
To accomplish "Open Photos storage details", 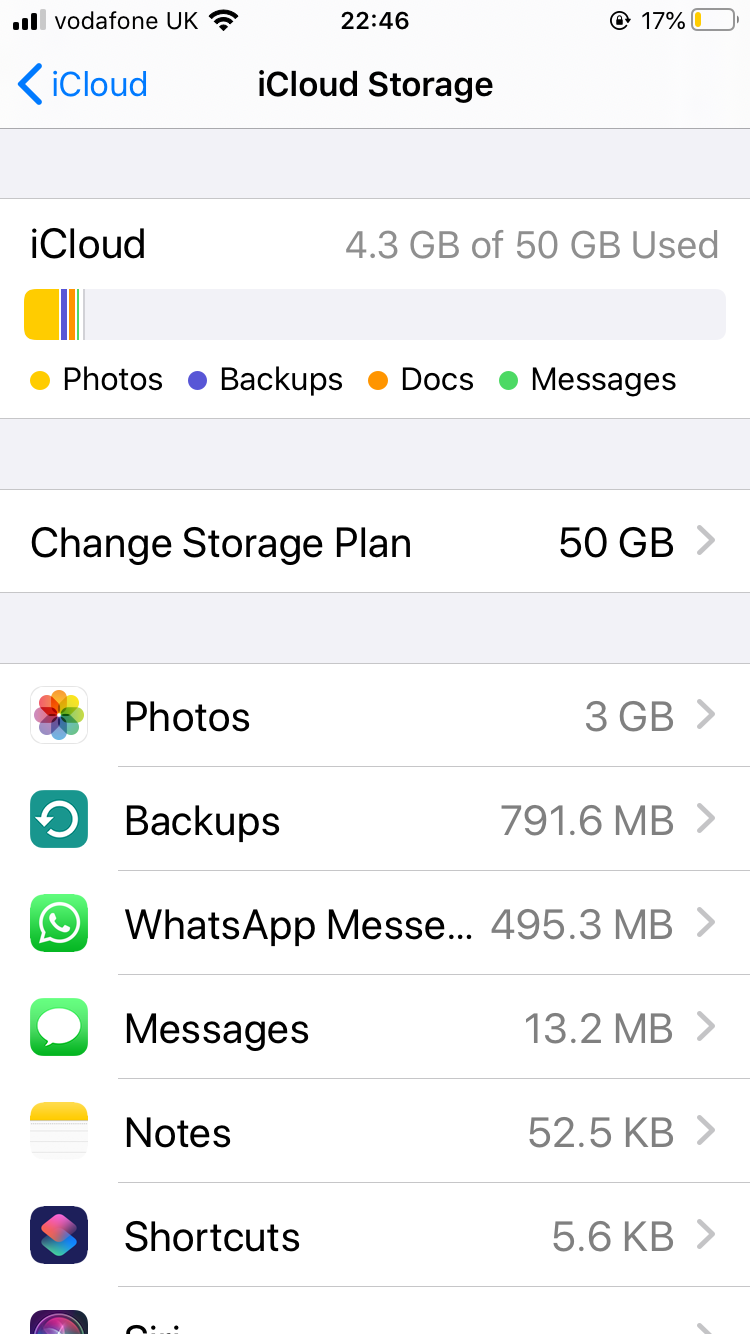I will click(374, 716).
